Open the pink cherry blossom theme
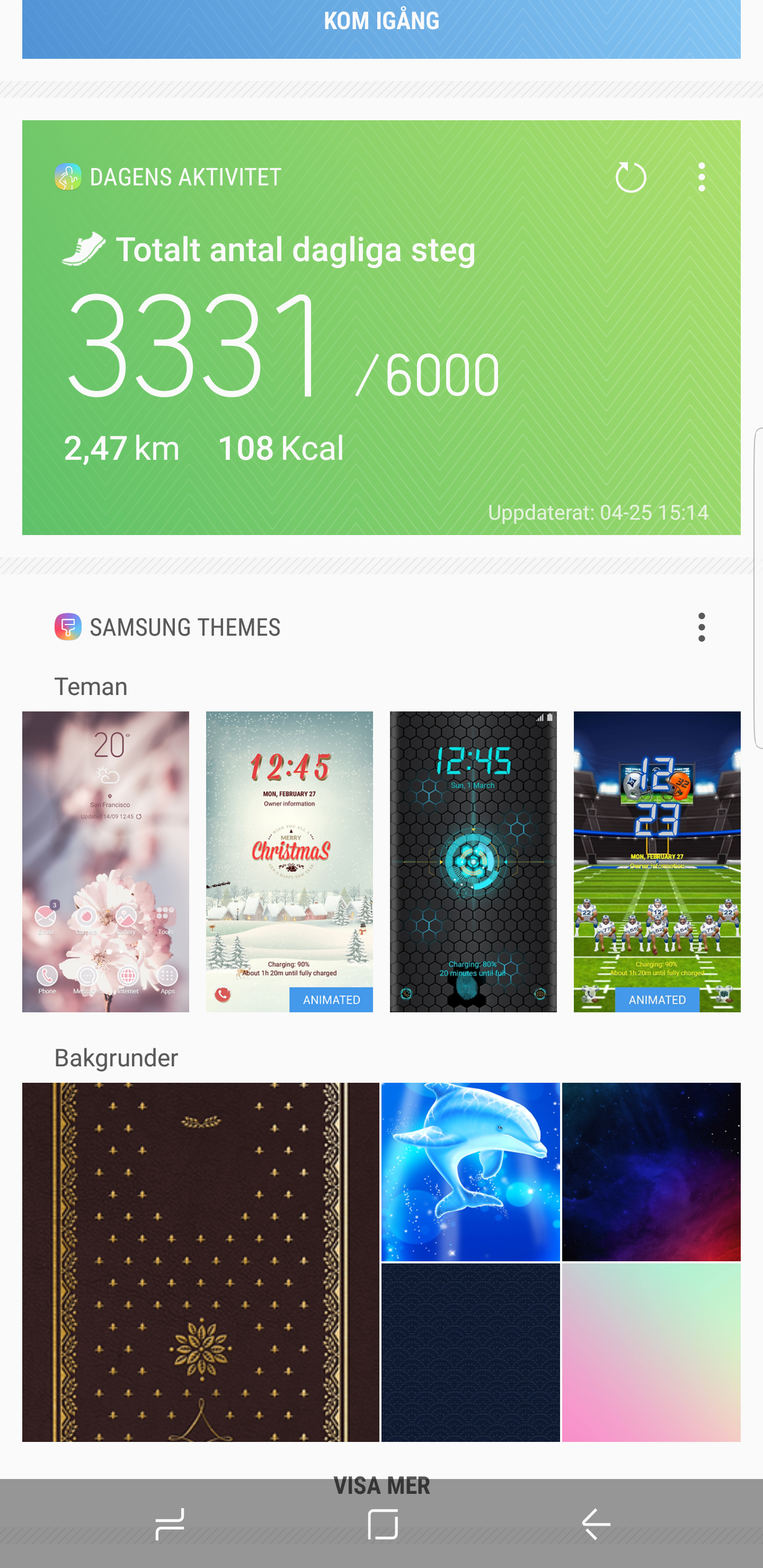This screenshot has height=1568, width=763. pos(105,861)
